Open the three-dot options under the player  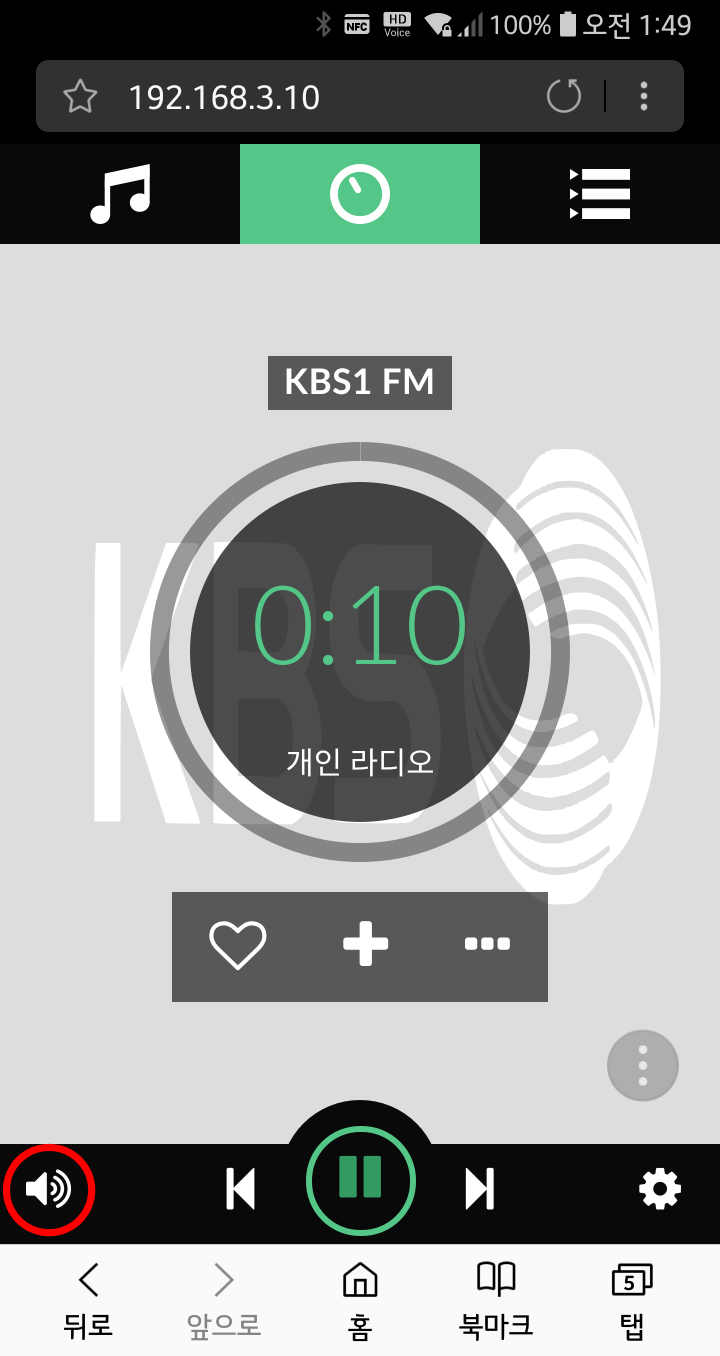pyautogui.click(x=488, y=944)
